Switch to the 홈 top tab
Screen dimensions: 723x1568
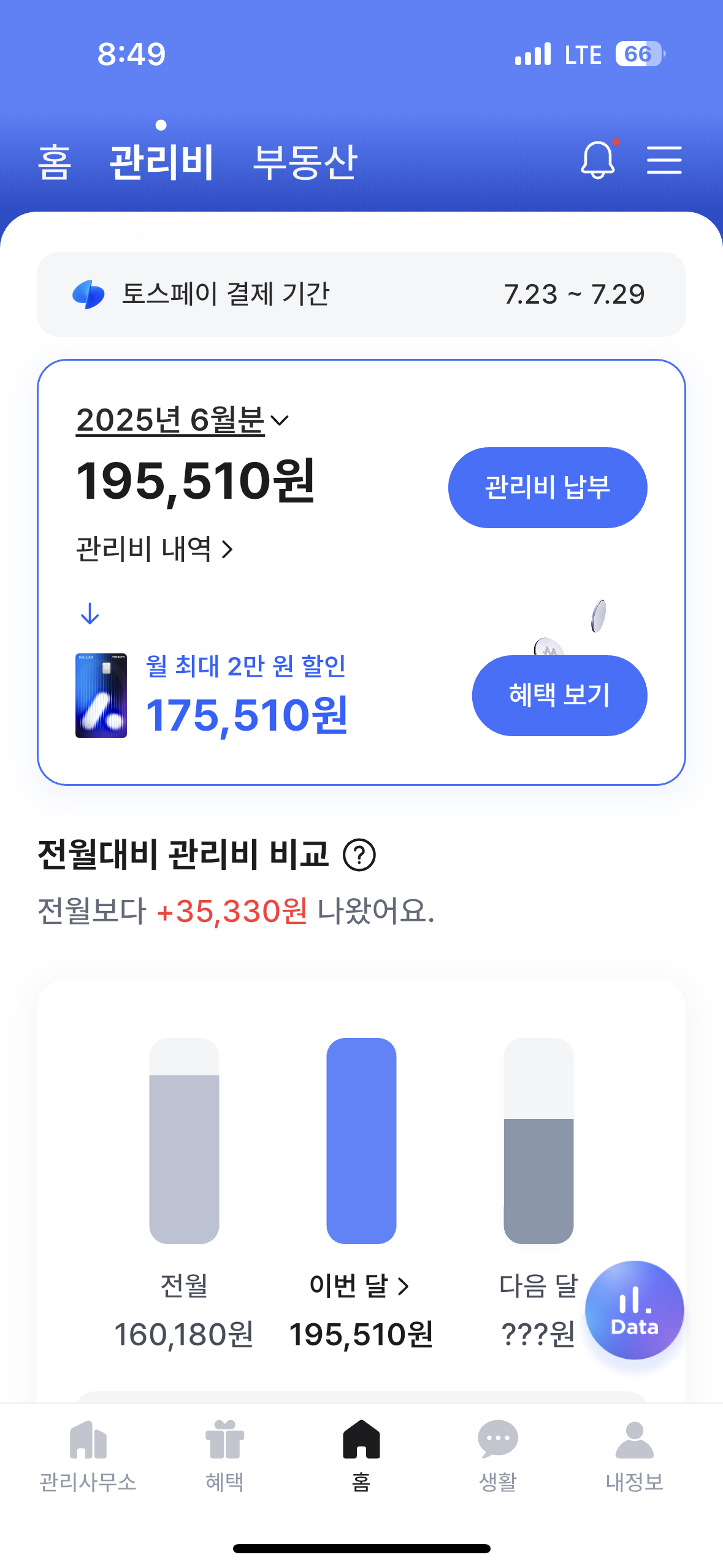click(x=55, y=163)
